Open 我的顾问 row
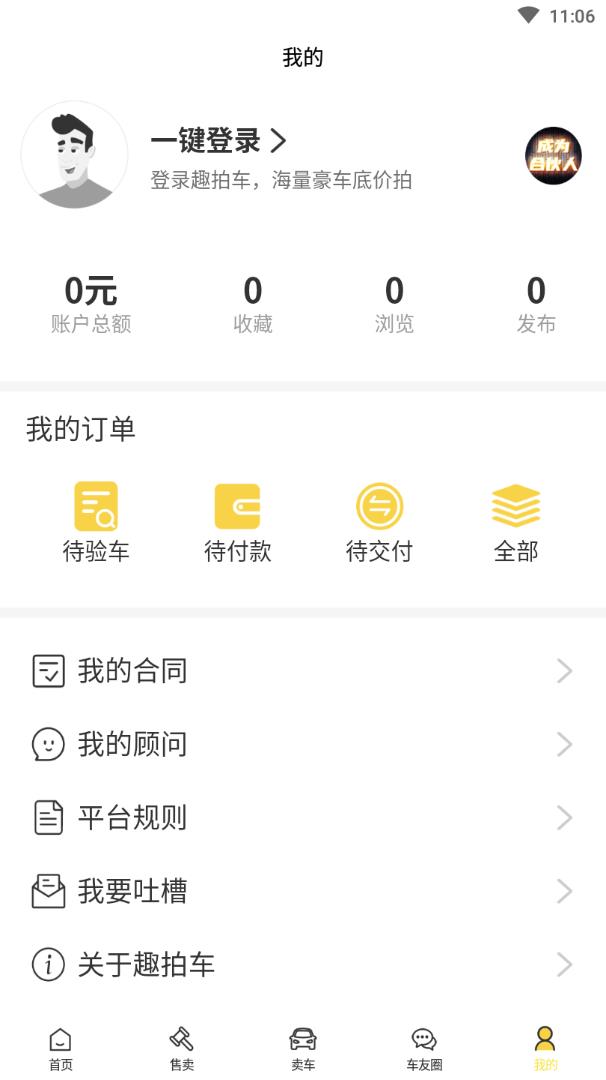This screenshot has height=1080, width=606. point(303,745)
